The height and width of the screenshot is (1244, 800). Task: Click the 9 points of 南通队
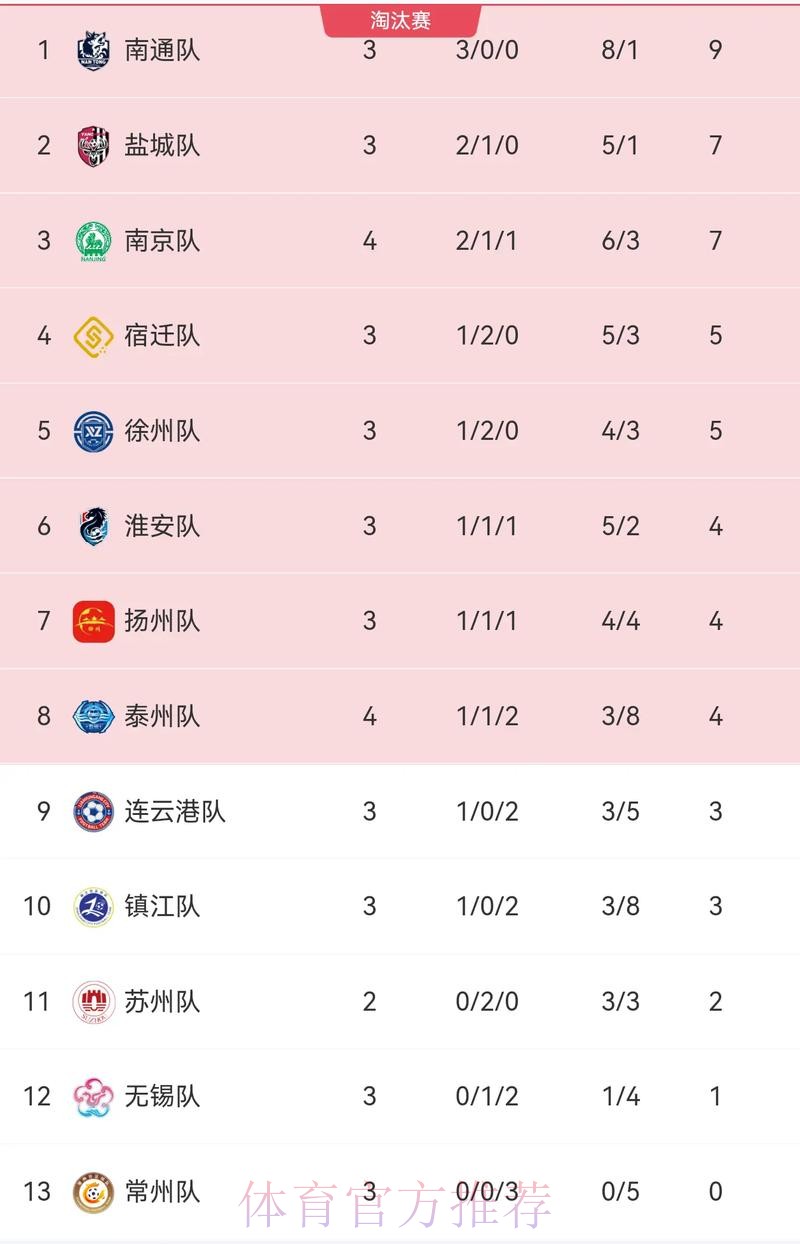(x=715, y=48)
